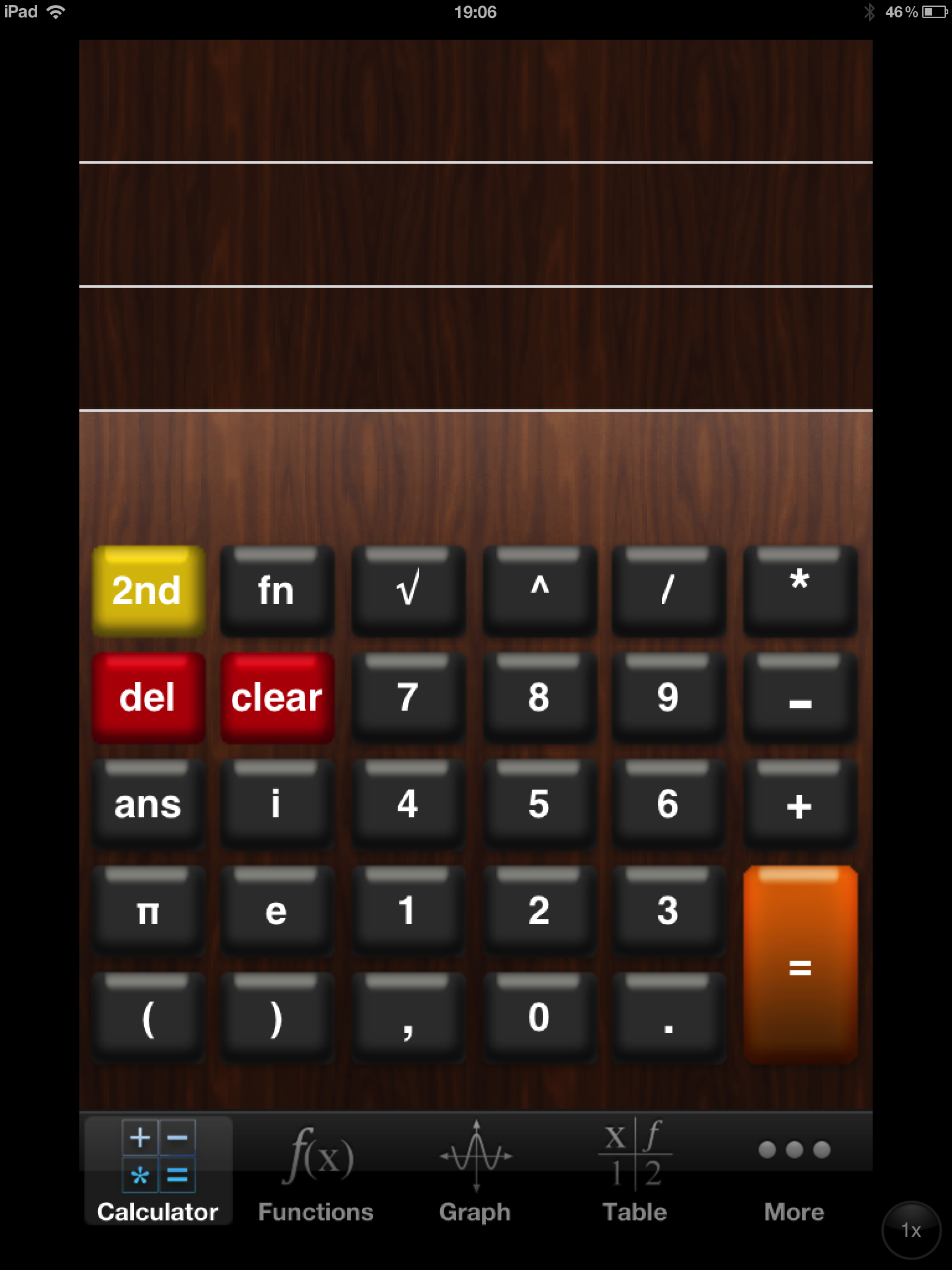Enter the pi constant
Image resolution: width=952 pixels, height=1270 pixels.
click(148, 910)
